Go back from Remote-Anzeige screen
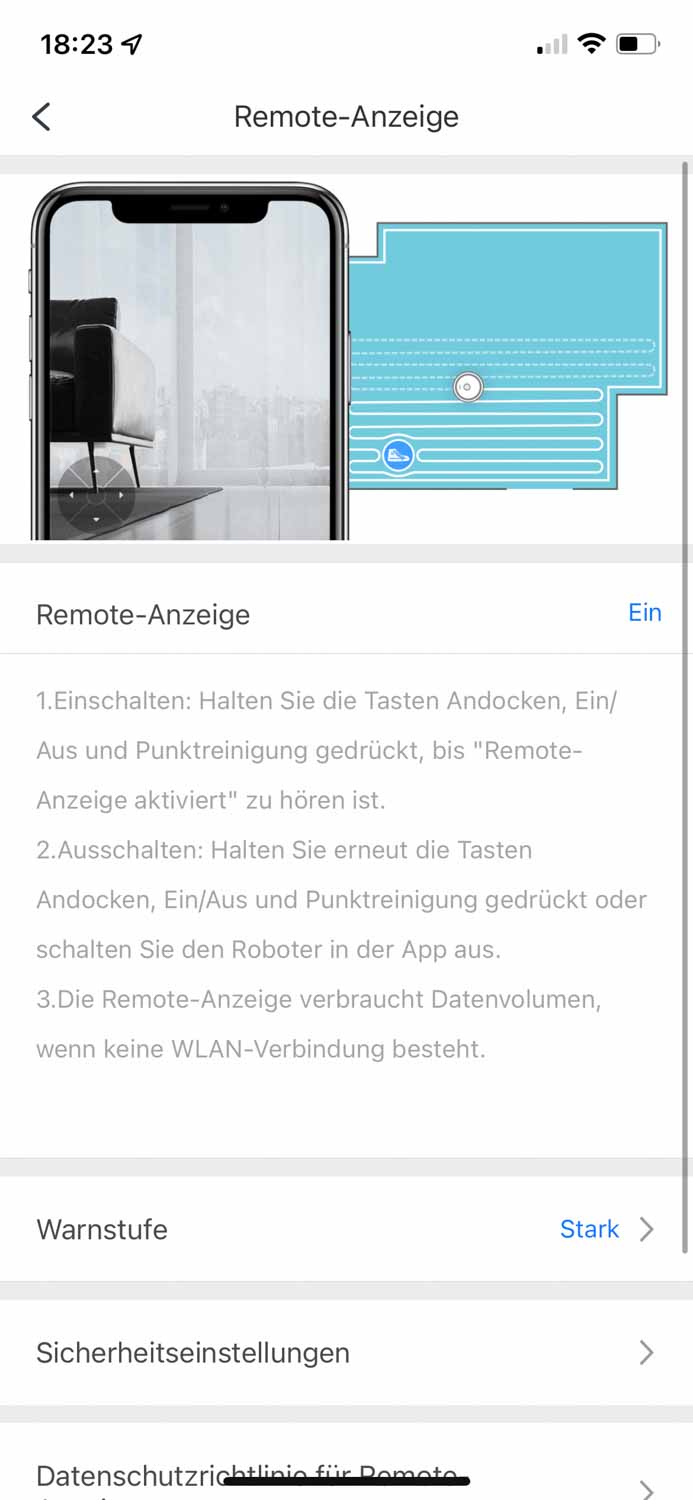The height and width of the screenshot is (1500, 693). tap(41, 116)
